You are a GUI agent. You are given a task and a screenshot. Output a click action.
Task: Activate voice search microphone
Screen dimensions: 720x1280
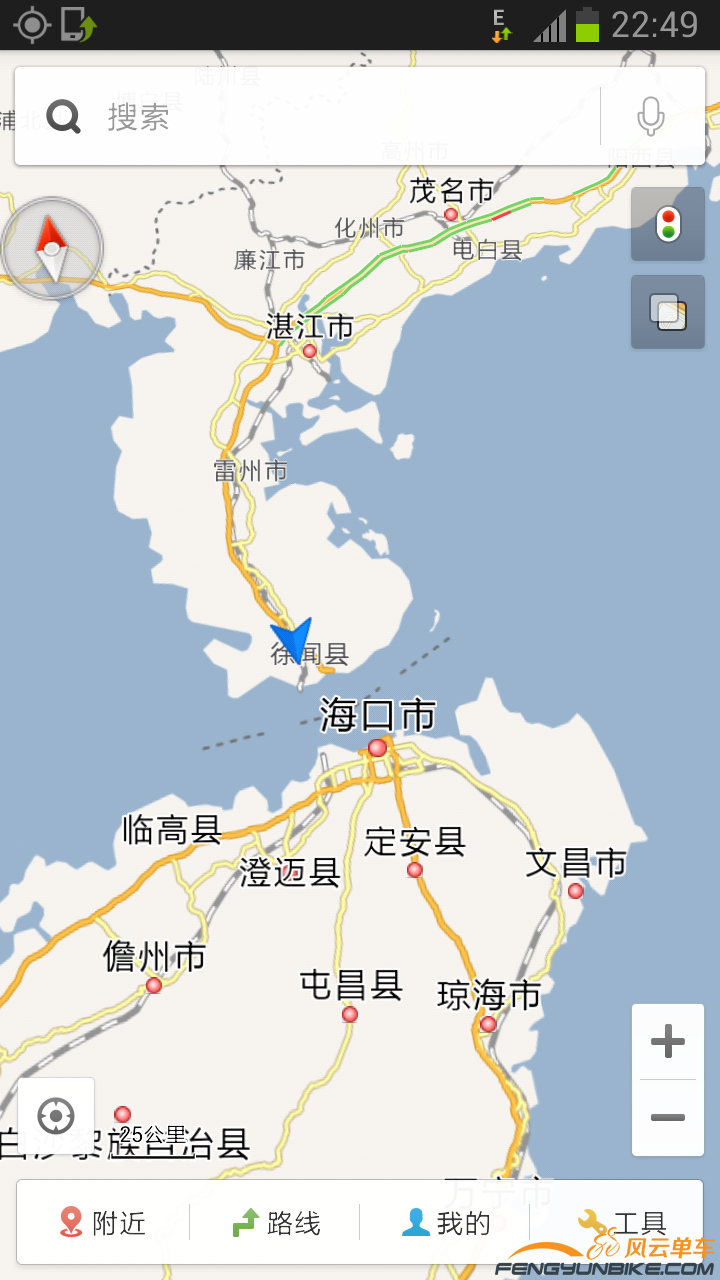click(x=650, y=117)
